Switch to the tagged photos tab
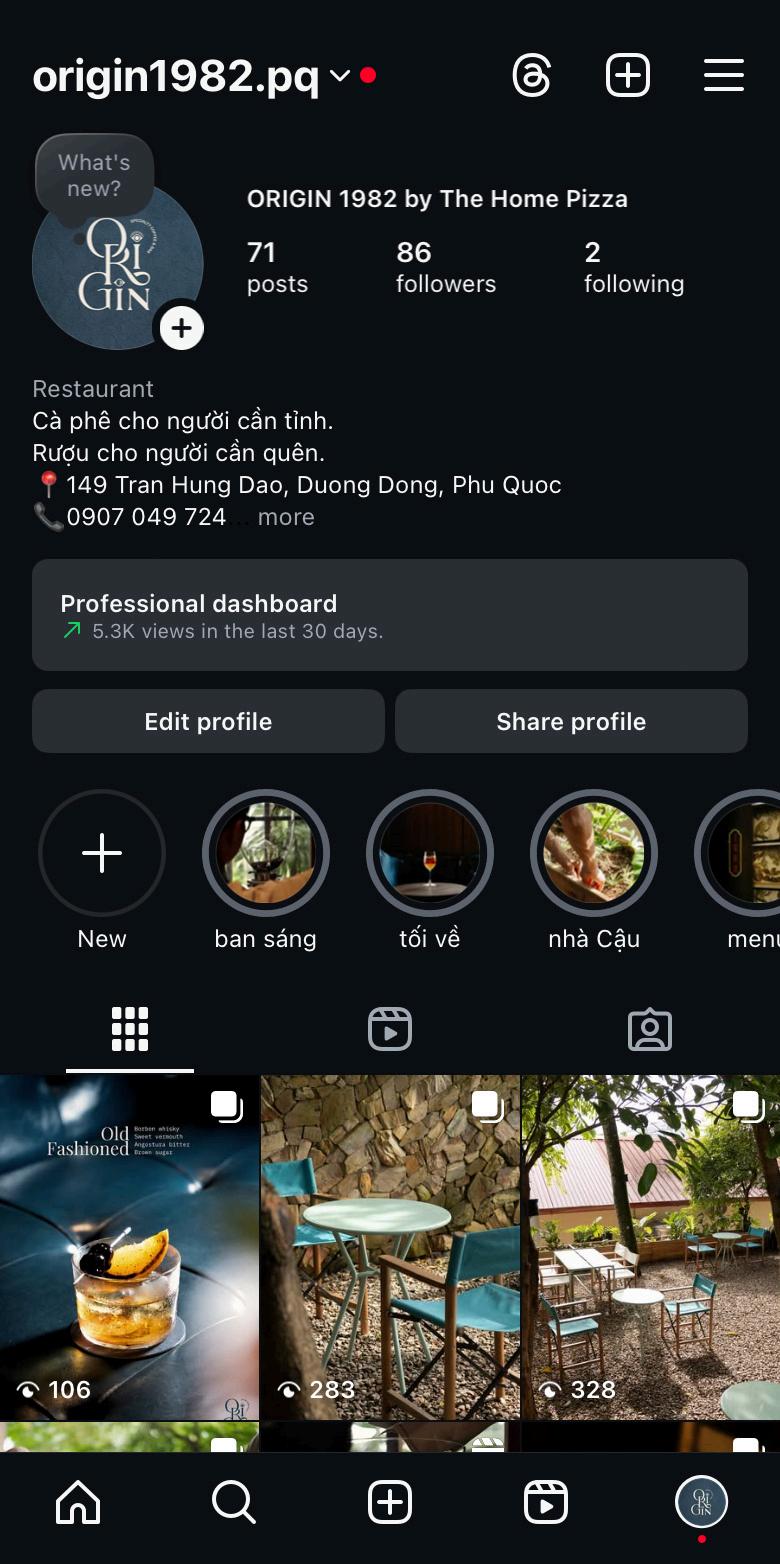This screenshot has width=780, height=1564. pyautogui.click(x=649, y=1029)
